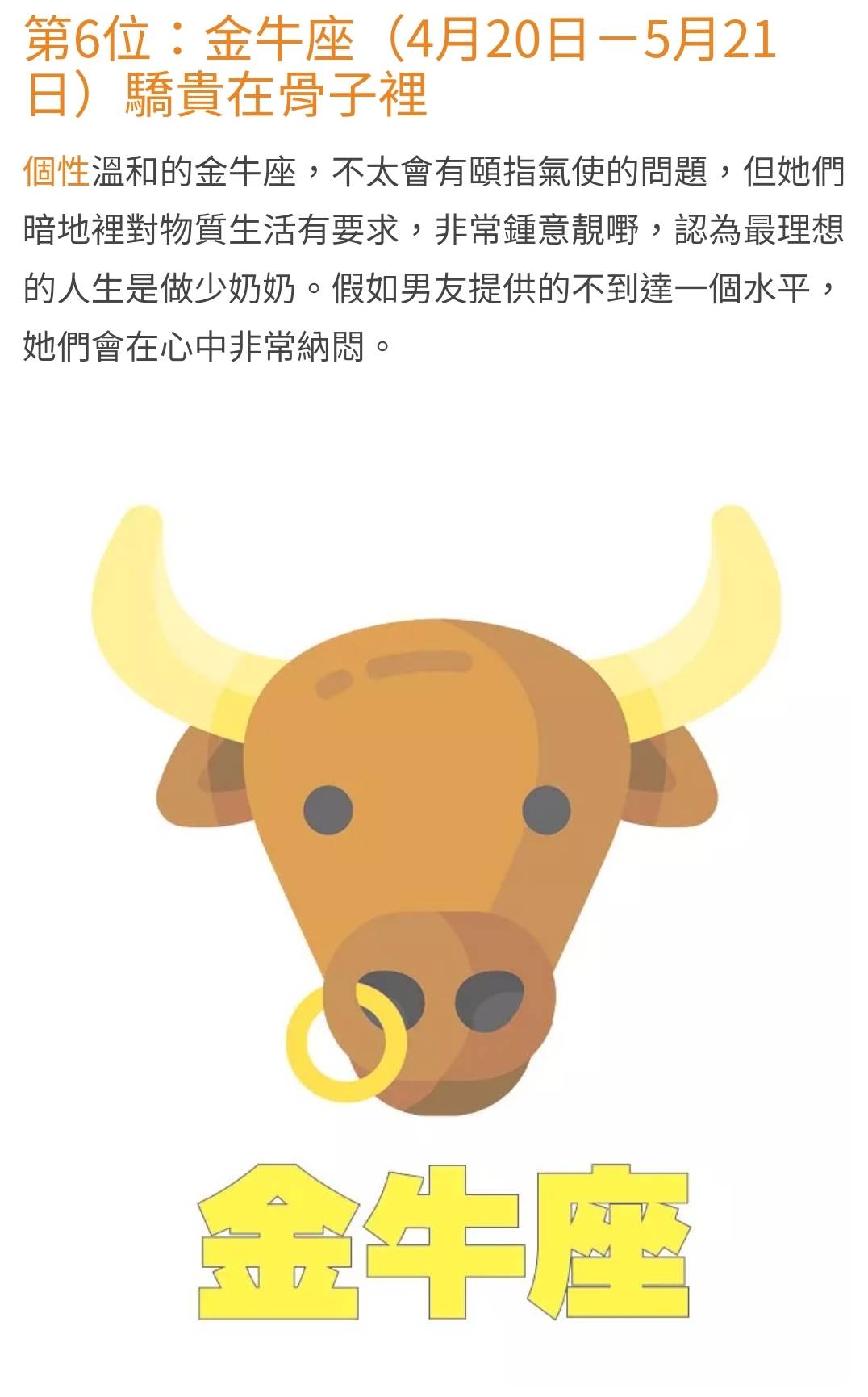This screenshot has height=1397, width=868.
Task: Open the 金牛座 bull illustration
Action: [436, 888]
